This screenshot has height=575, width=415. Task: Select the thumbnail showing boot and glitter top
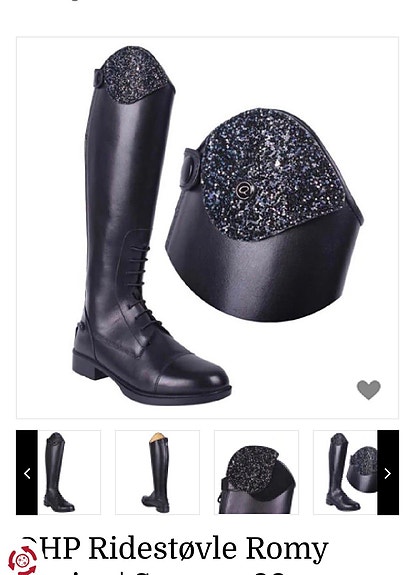(x=345, y=473)
